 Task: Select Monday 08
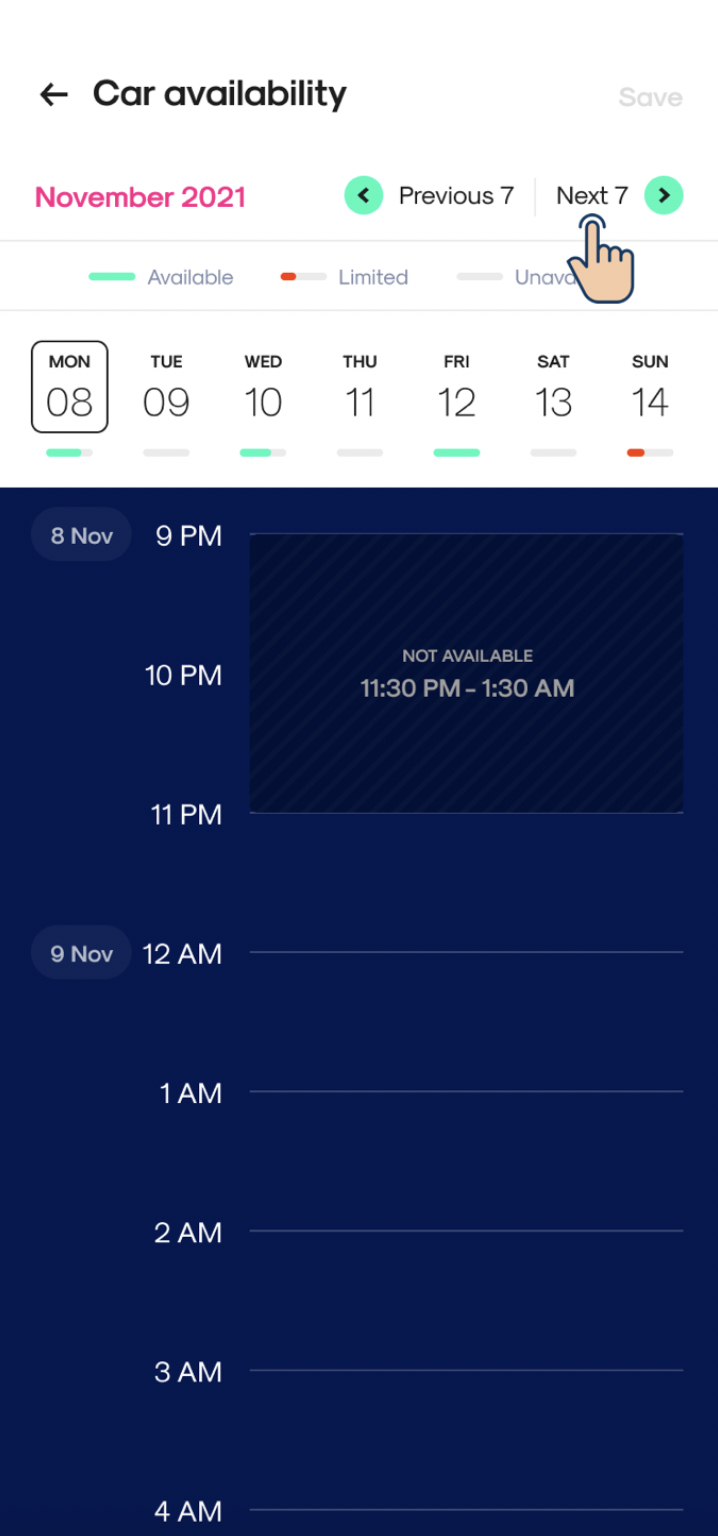point(69,387)
